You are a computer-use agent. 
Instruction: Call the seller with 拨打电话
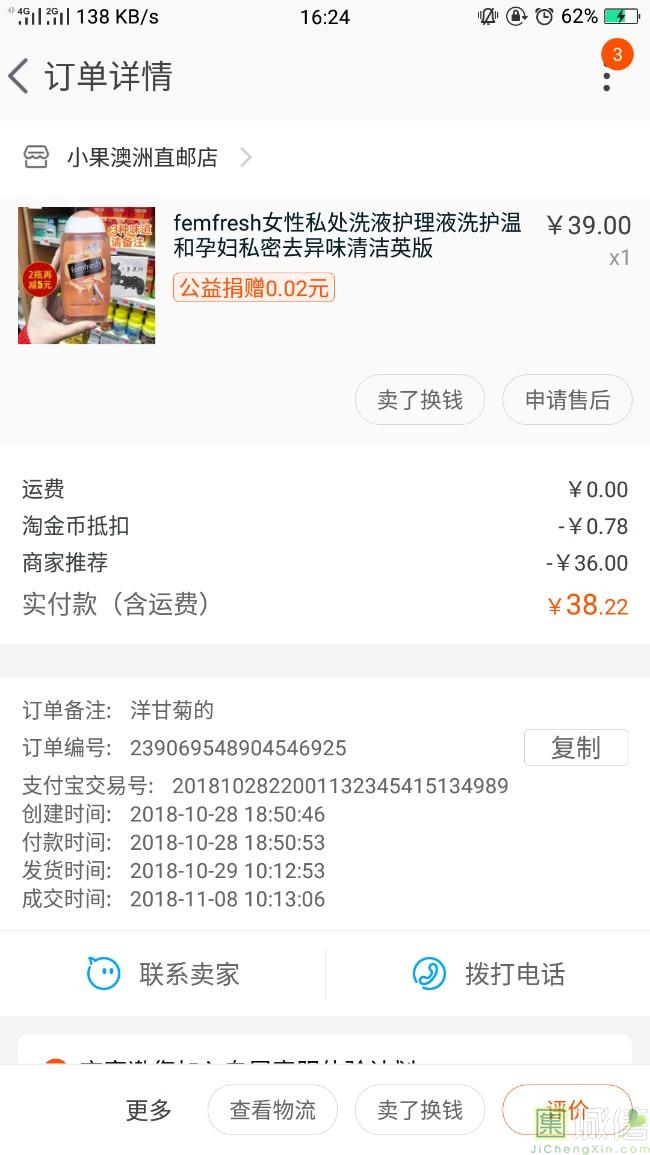coord(489,973)
